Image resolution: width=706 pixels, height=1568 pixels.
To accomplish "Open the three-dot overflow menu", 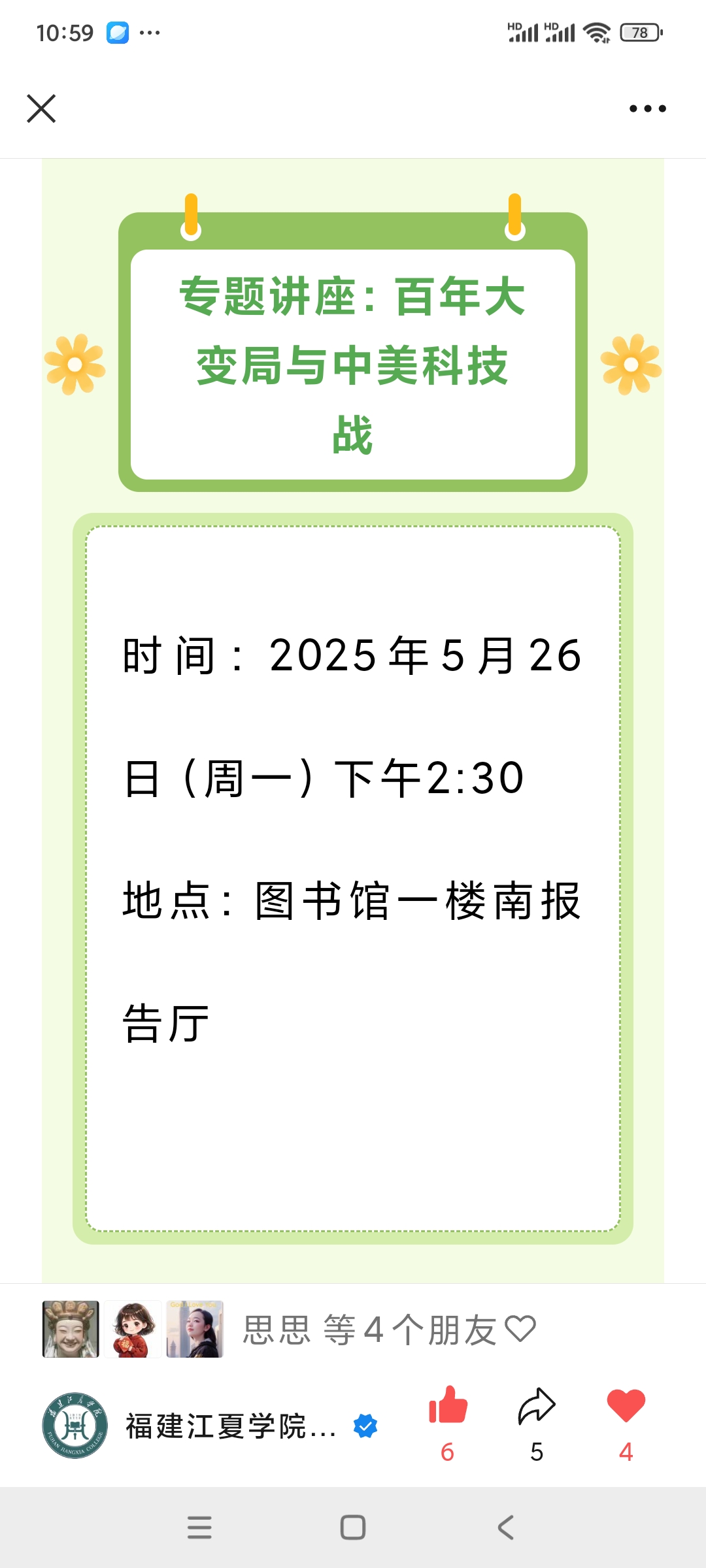I will point(647,108).
